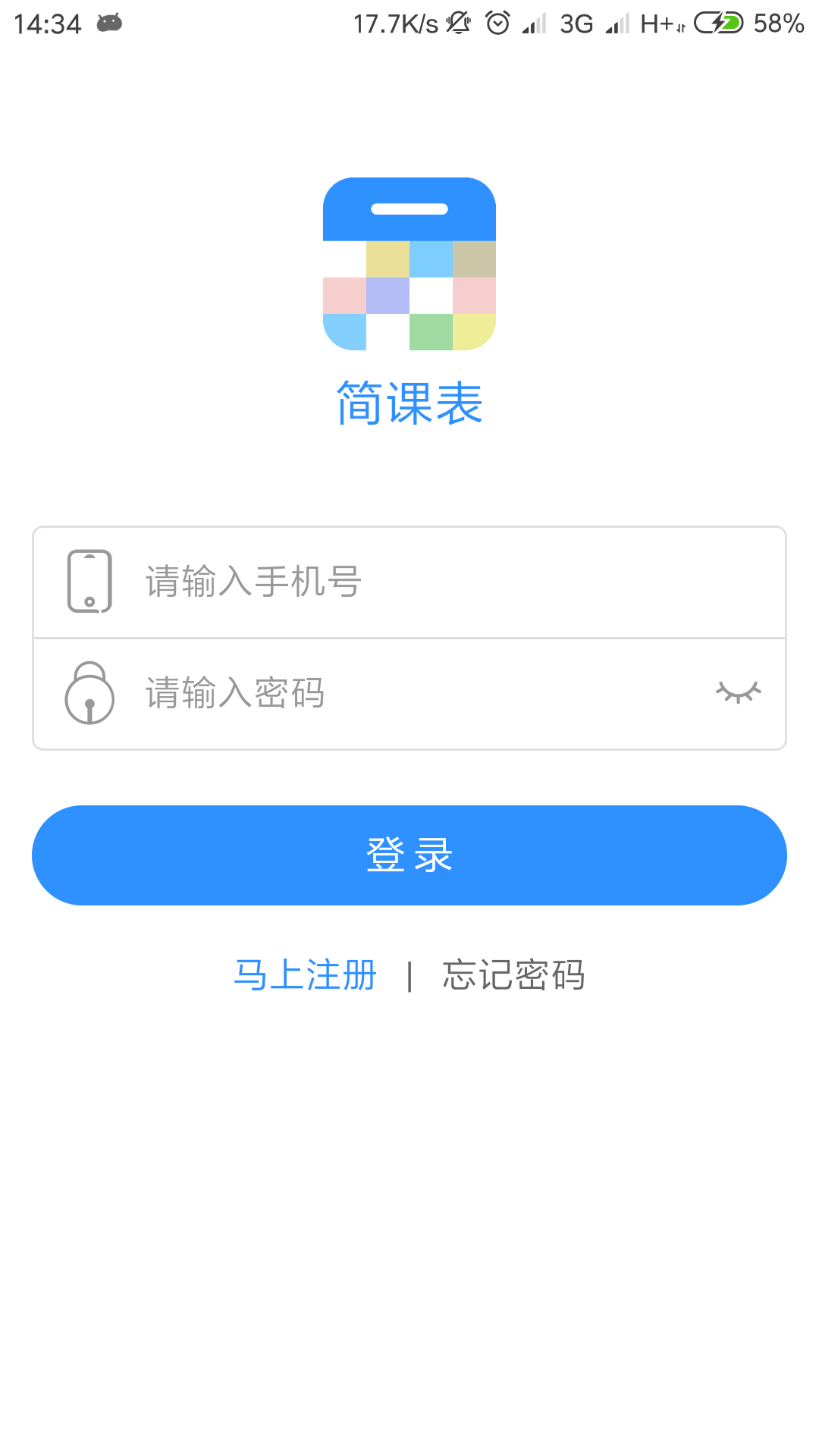
Task: Click the 忘记密码 forgot password link
Action: (514, 976)
